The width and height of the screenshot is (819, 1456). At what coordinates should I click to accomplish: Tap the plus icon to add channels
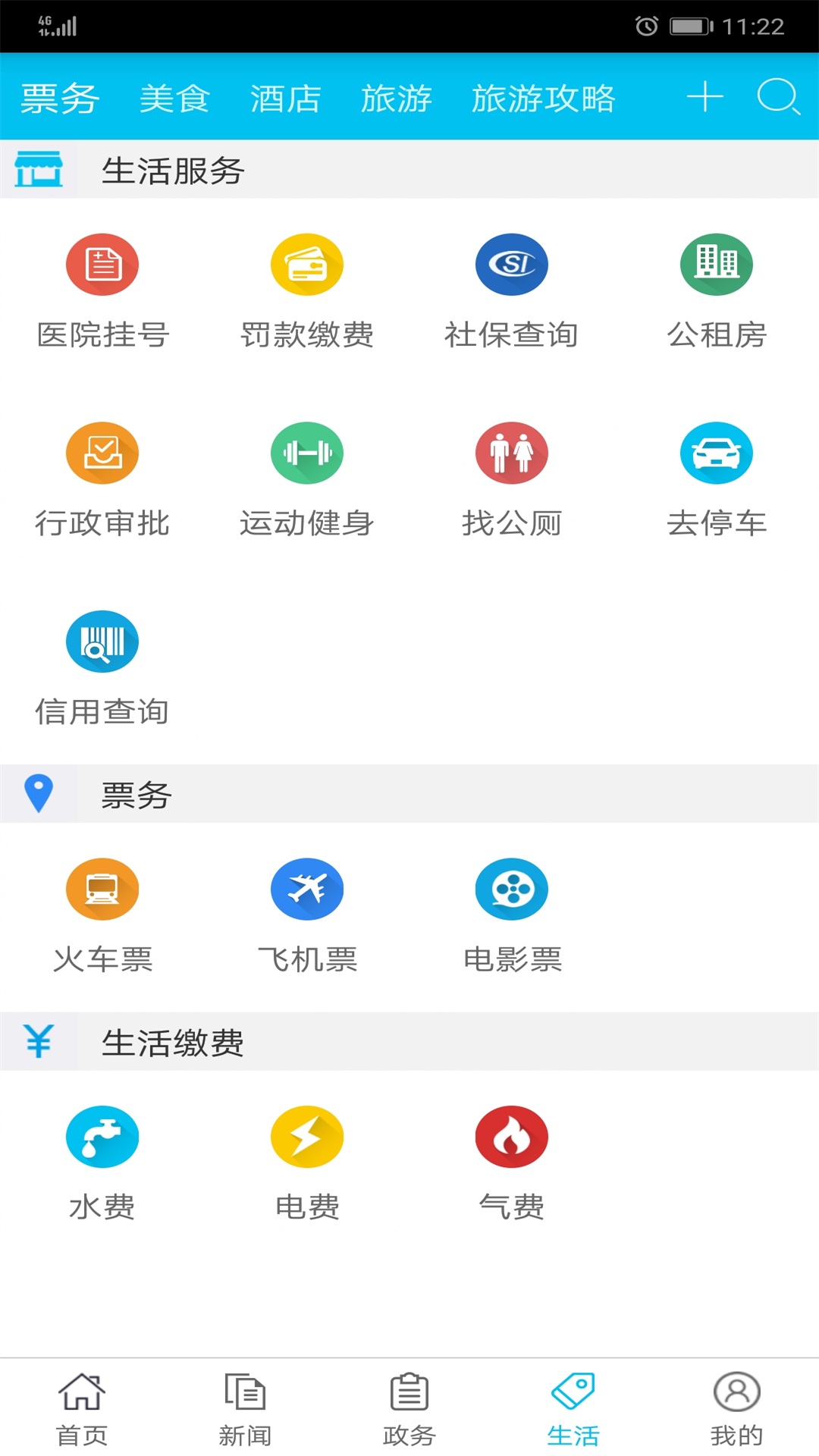click(704, 97)
